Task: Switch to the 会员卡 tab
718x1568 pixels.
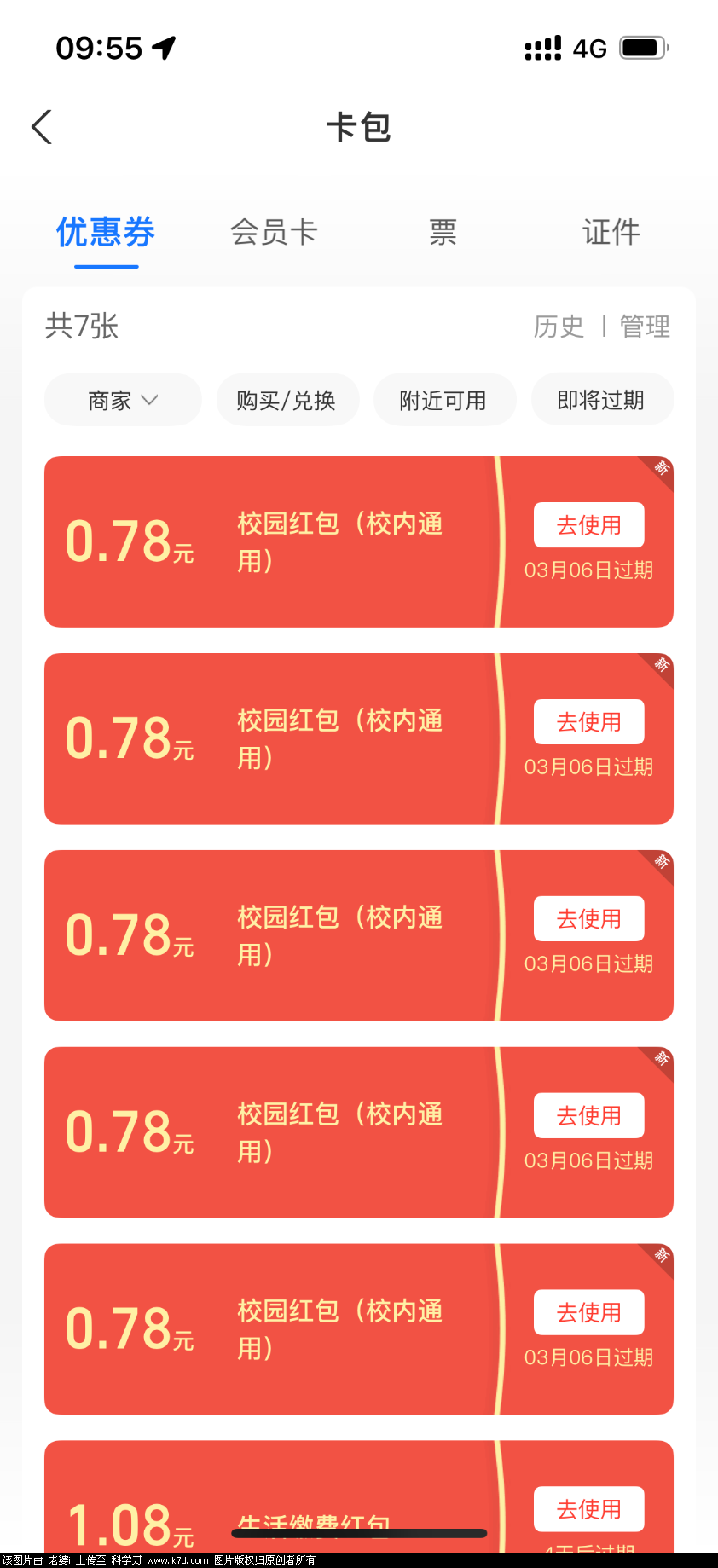Action: [x=274, y=231]
